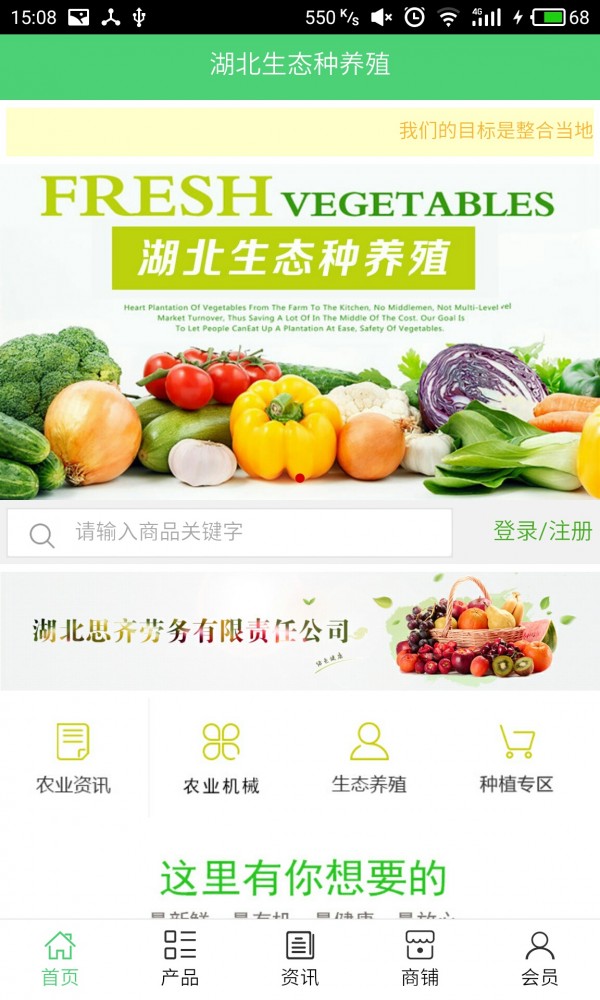The image size is (600, 1000).
Task: Open the 农业资讯 category
Action: (x=73, y=758)
